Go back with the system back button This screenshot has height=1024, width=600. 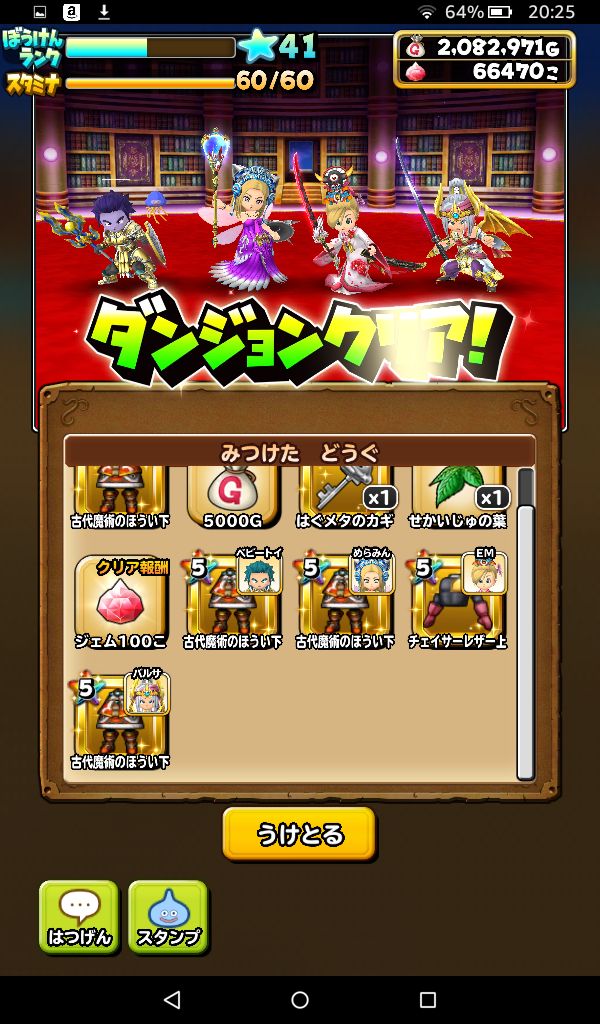(172, 1000)
